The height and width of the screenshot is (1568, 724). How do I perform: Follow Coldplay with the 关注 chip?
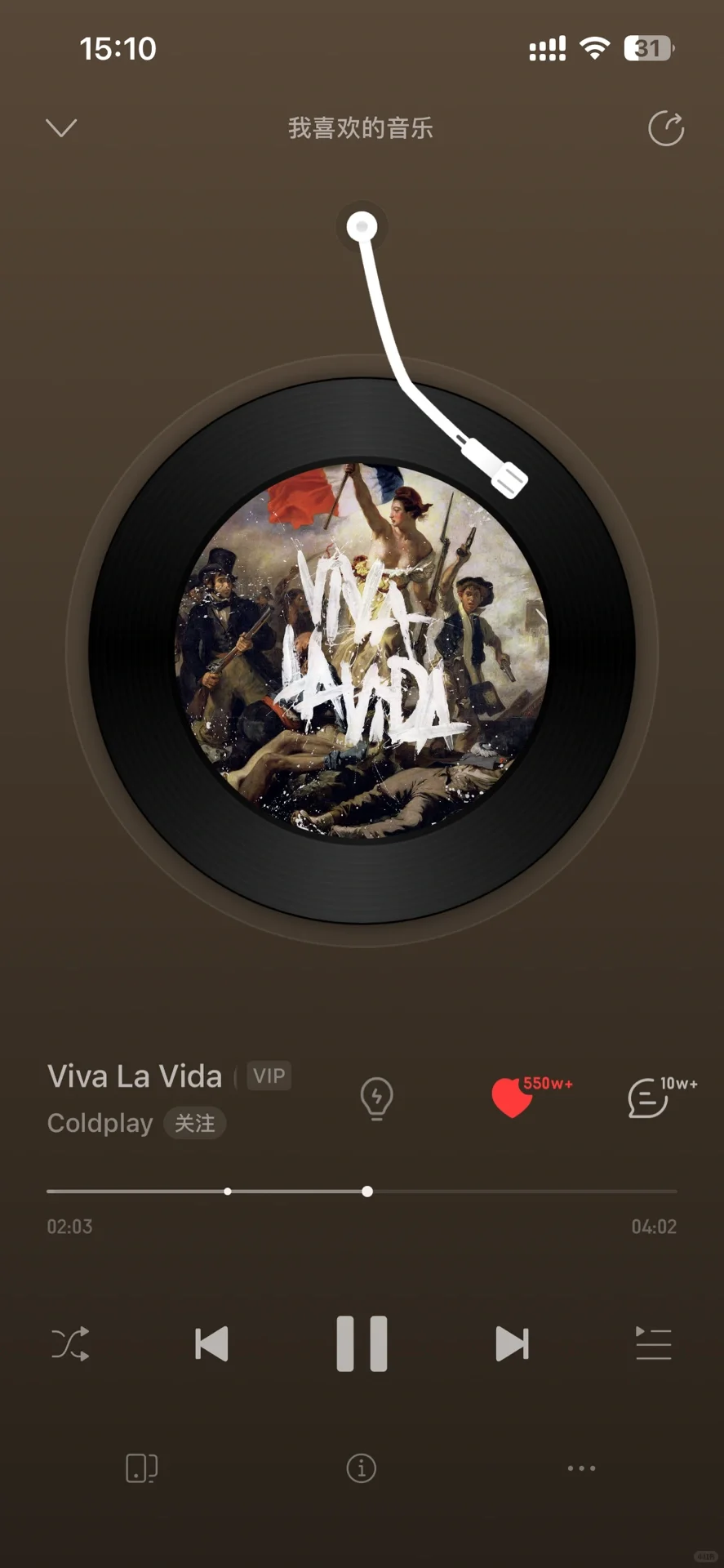(195, 1123)
